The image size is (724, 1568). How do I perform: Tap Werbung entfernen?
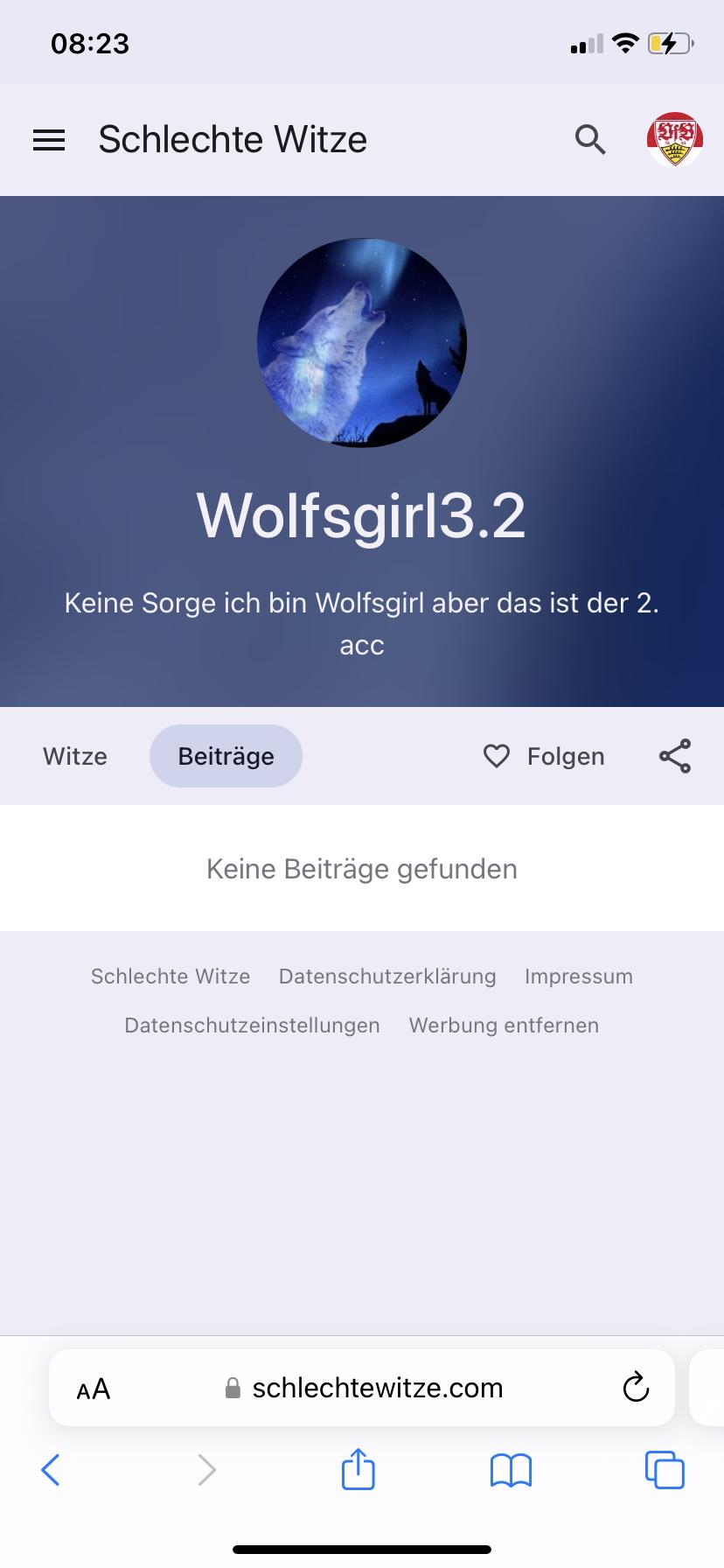(x=504, y=1025)
